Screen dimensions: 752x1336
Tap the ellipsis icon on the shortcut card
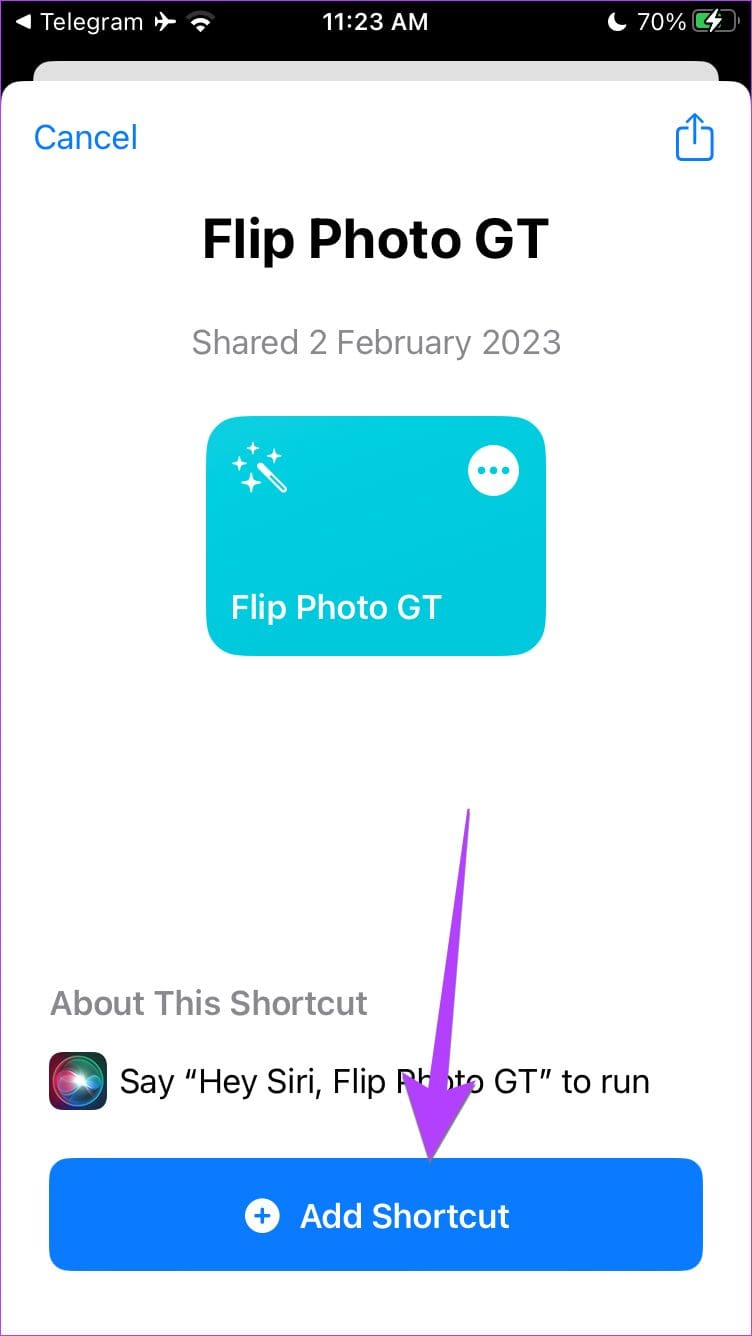coord(493,470)
